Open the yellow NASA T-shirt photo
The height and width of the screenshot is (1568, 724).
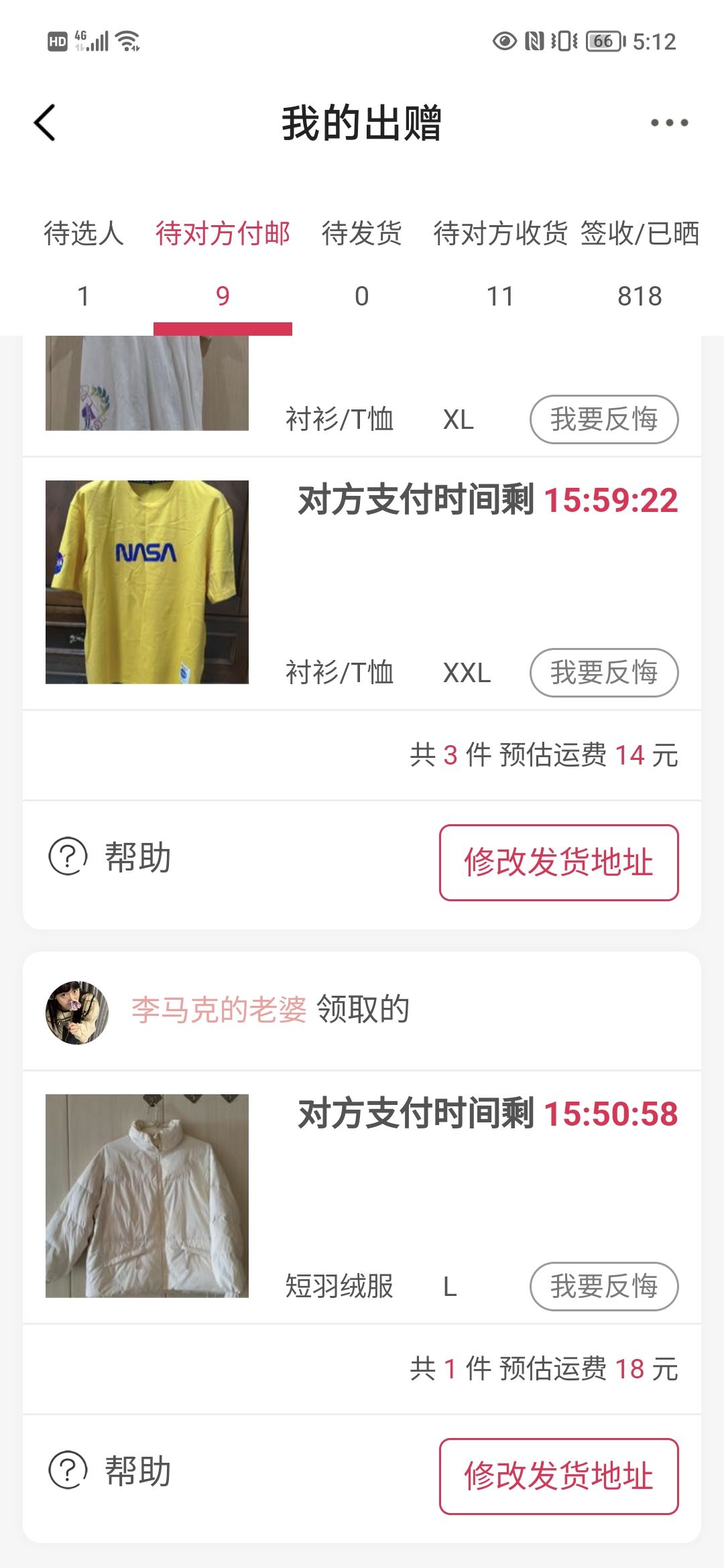(x=147, y=582)
